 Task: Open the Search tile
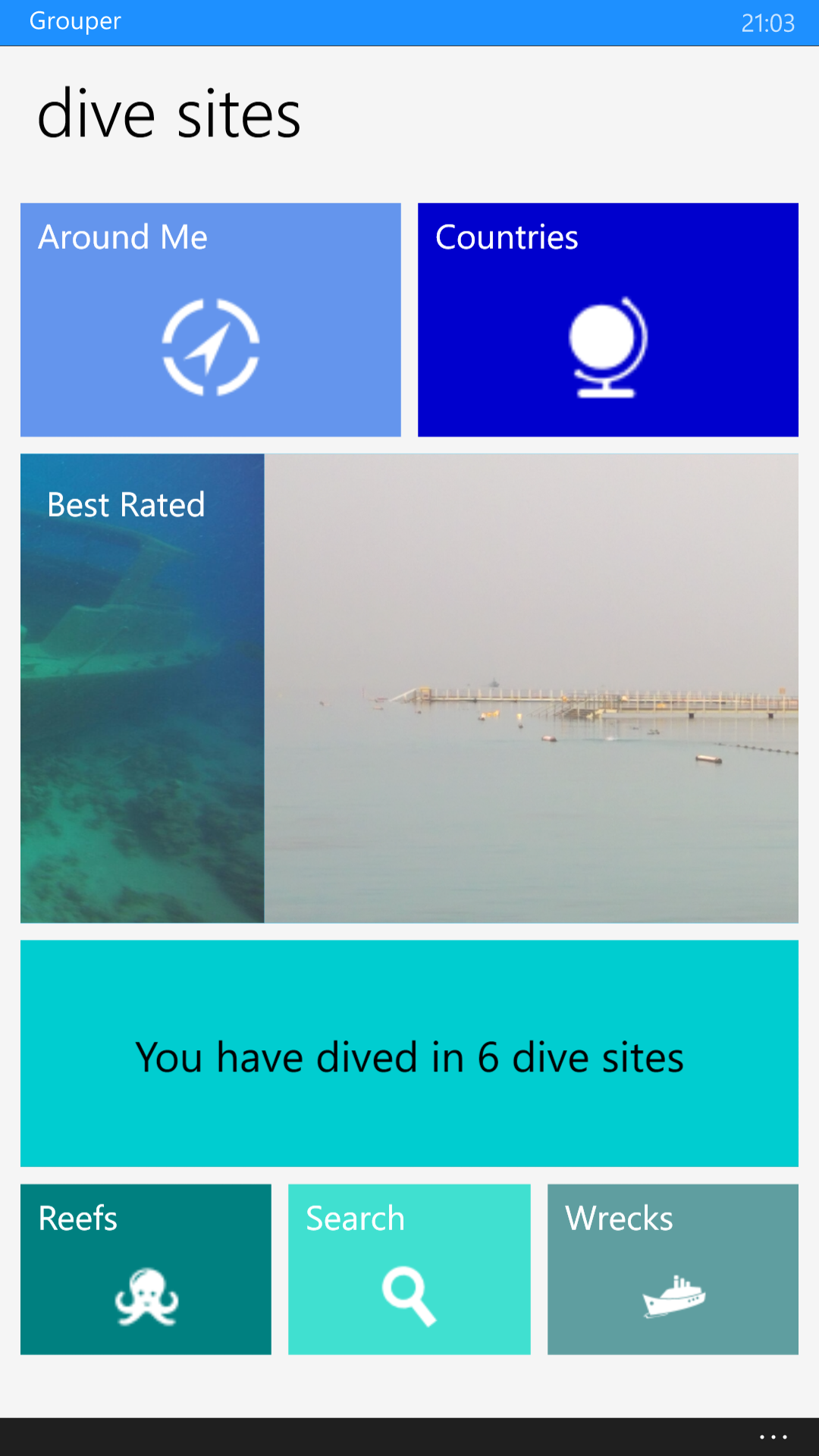[x=409, y=1269]
